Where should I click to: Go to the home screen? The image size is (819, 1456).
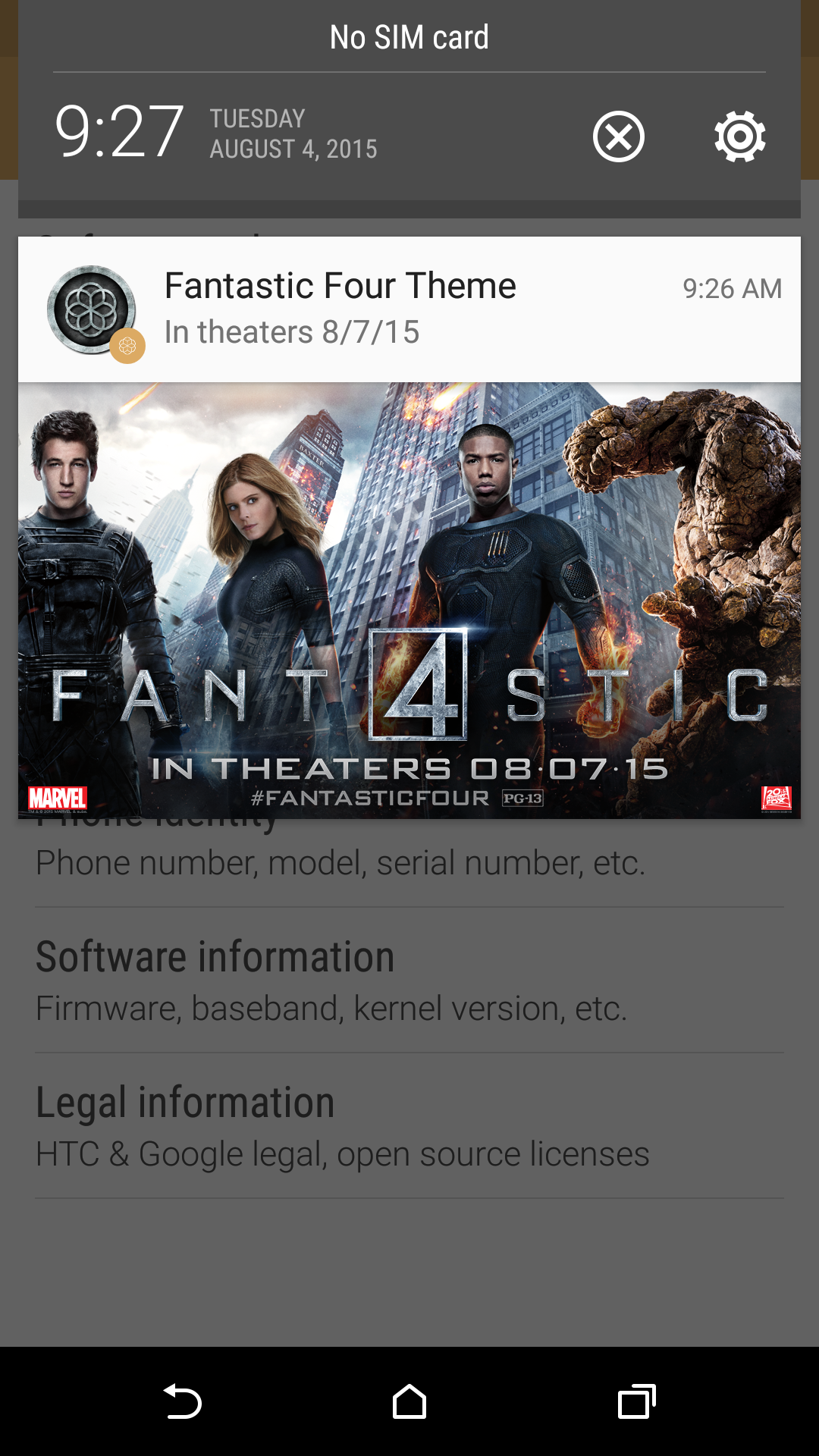click(x=409, y=1401)
